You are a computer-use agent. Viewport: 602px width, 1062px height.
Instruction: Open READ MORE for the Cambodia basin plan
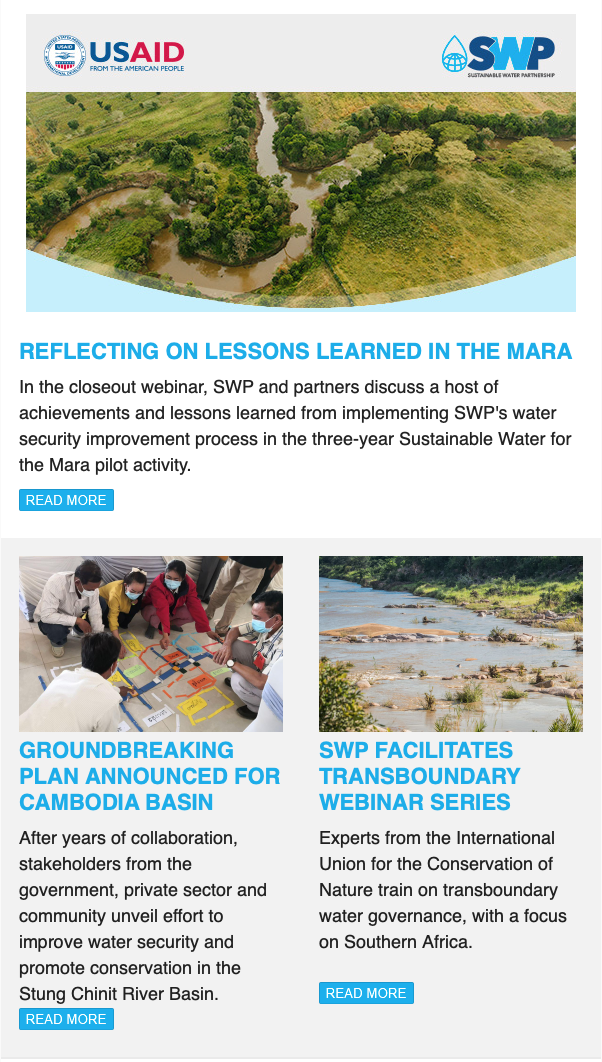[66, 1019]
